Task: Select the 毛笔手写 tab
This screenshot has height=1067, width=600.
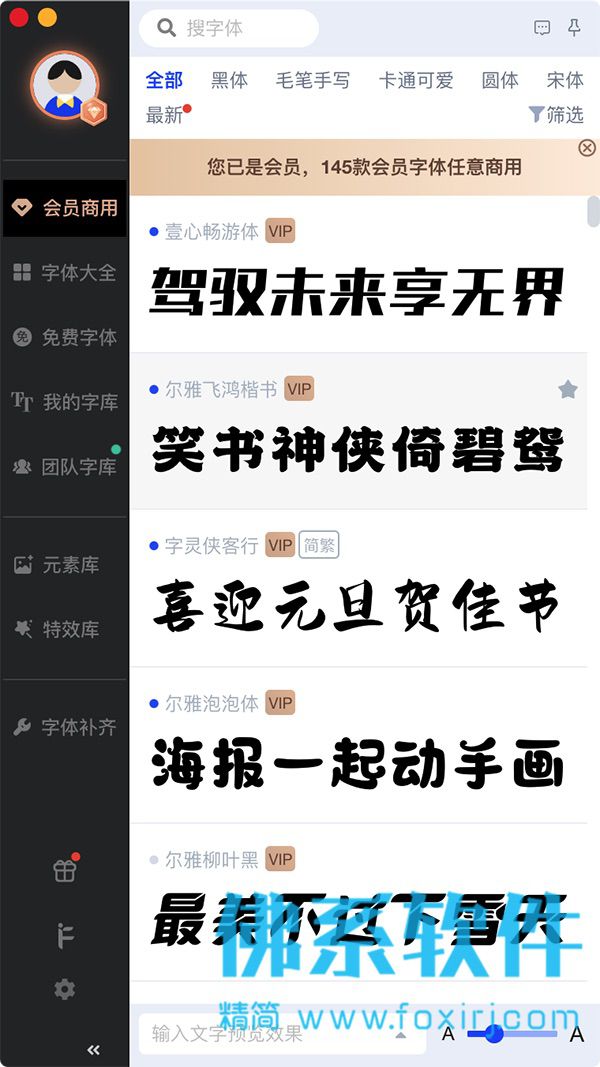Action: pyautogui.click(x=313, y=80)
